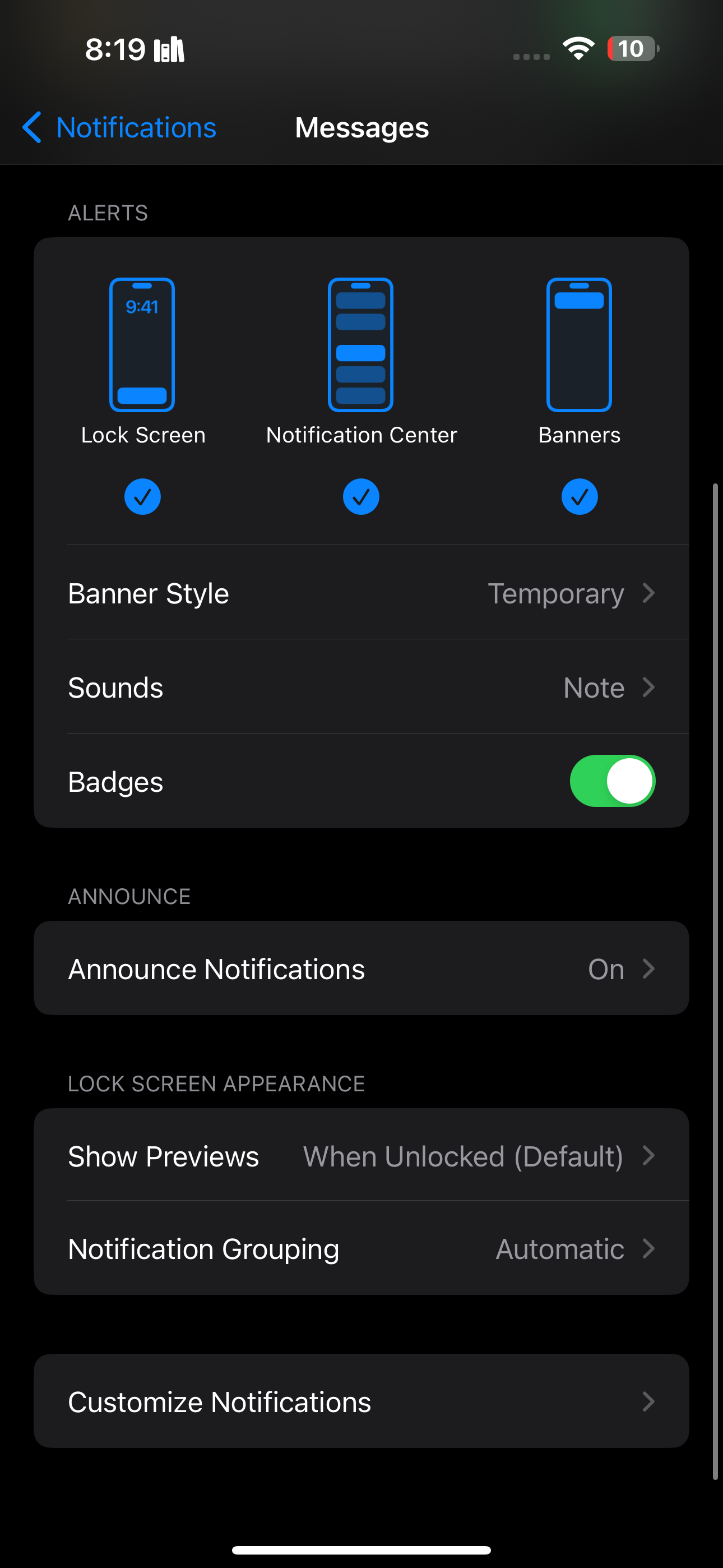
Task: Tap the screen recording indicator next to the time
Action: tap(171, 49)
